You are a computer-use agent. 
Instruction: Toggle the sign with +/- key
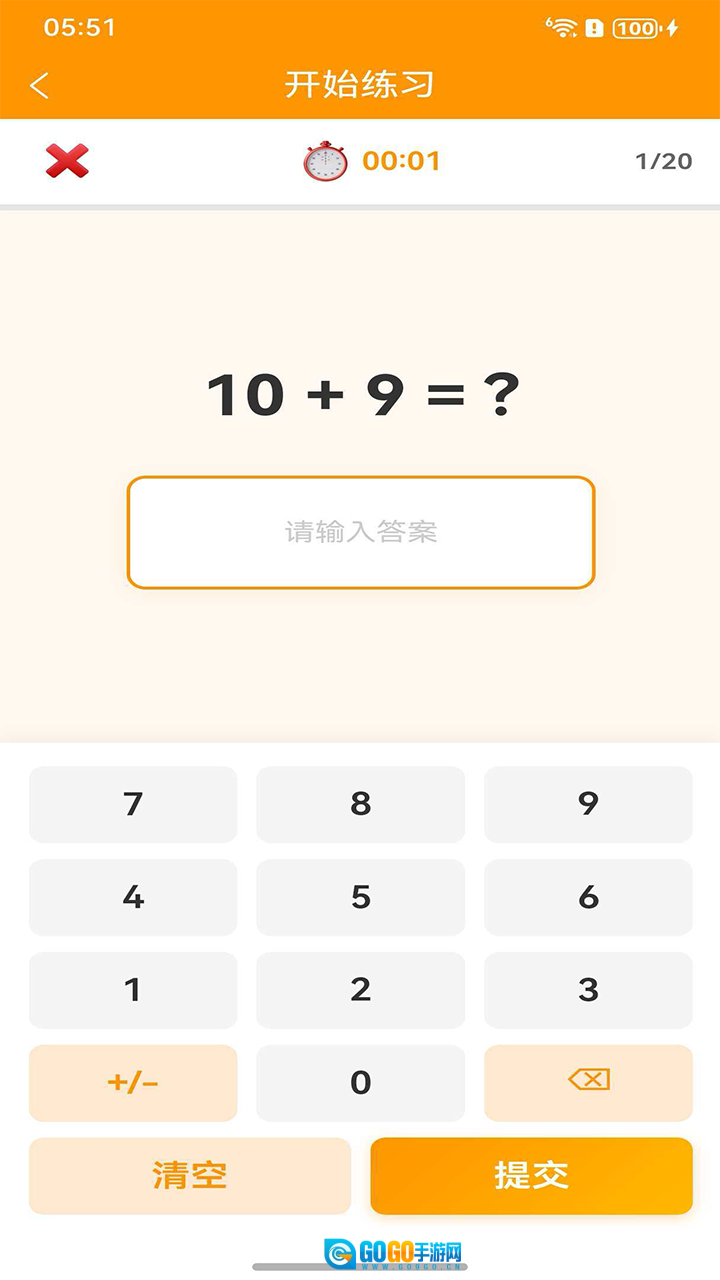133,1083
